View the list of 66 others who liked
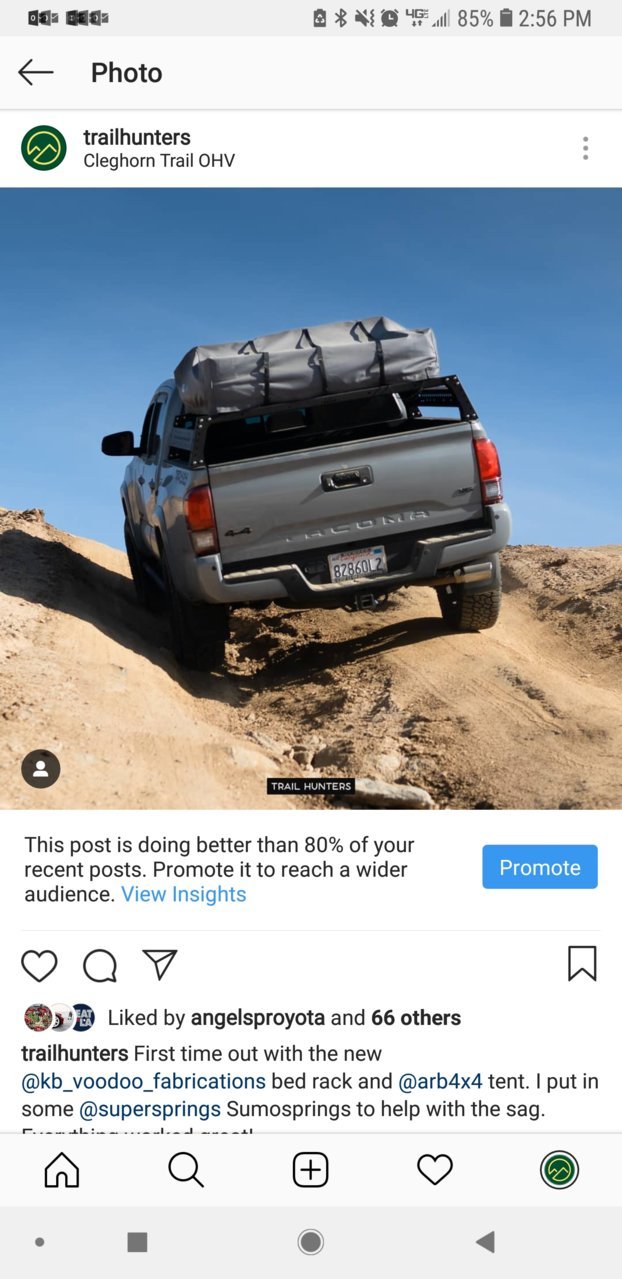 [416, 1018]
